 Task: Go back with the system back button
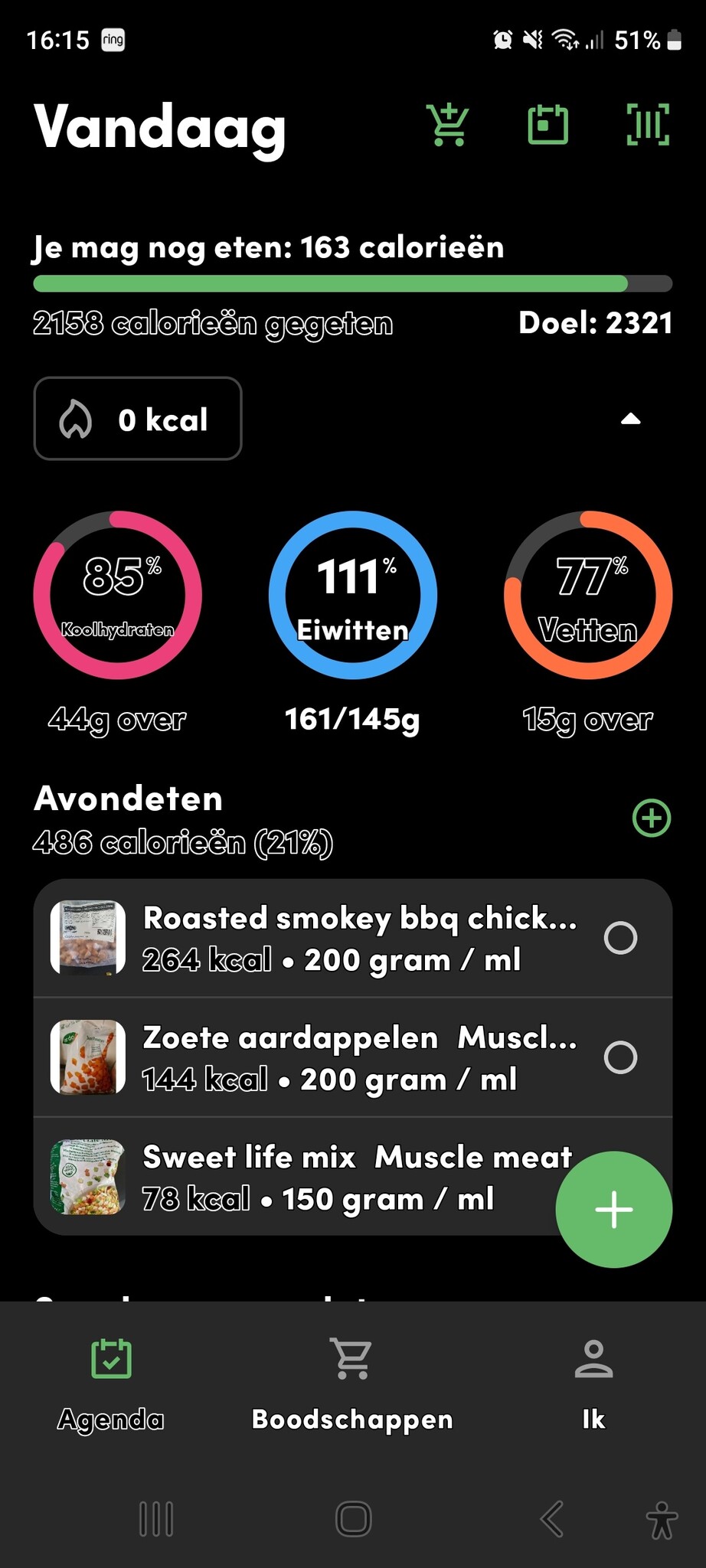pos(551,1519)
